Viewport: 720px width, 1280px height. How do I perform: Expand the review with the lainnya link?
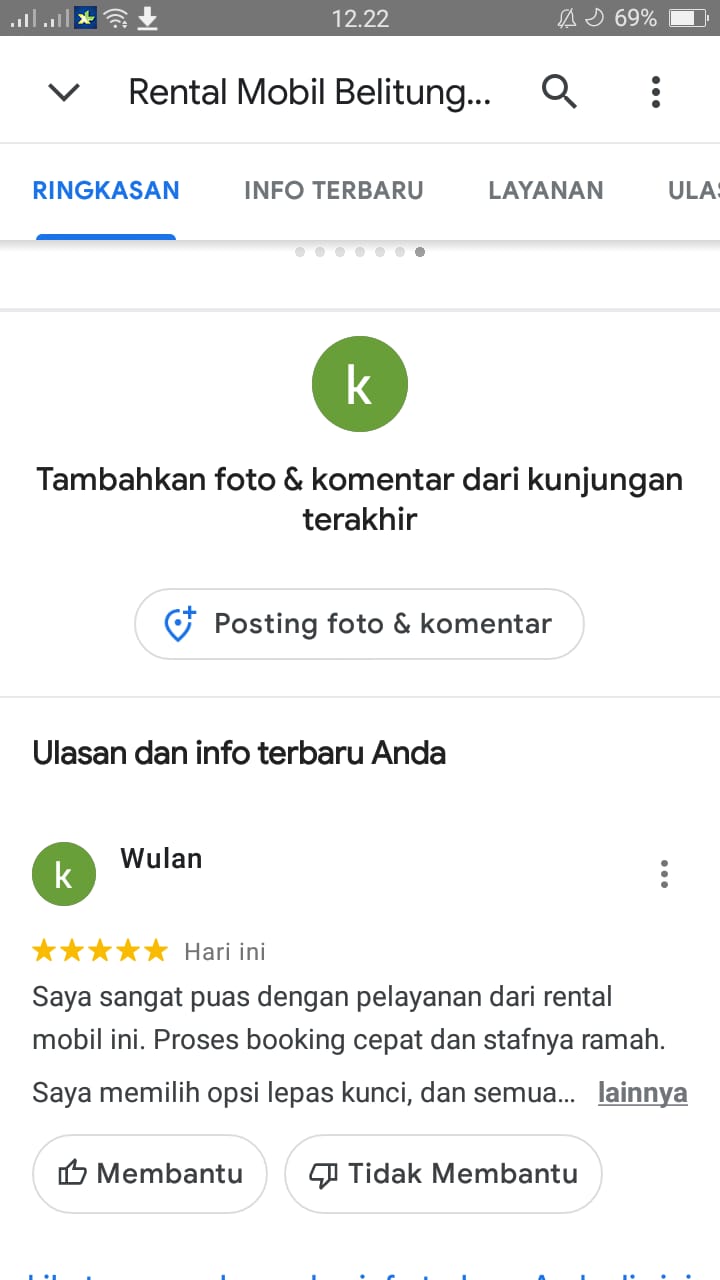coord(643,1093)
